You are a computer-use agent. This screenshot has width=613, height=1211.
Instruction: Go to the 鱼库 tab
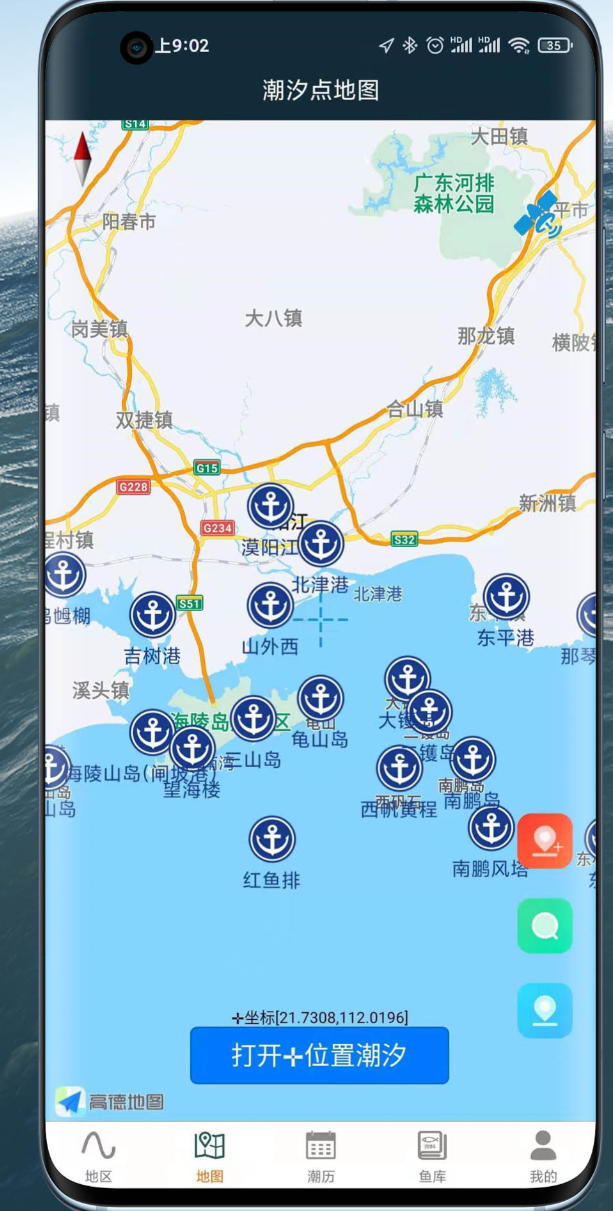432,1155
